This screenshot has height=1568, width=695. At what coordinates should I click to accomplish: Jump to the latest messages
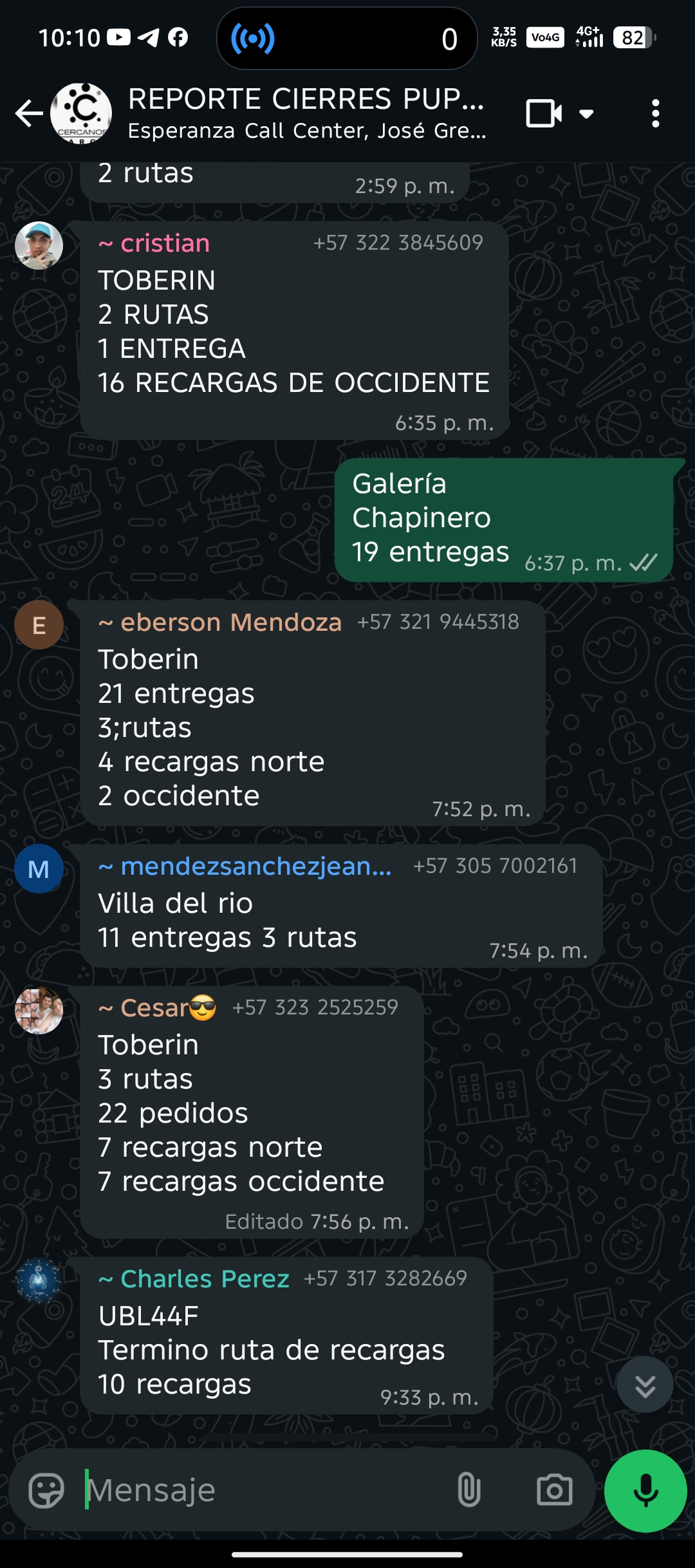click(x=645, y=1385)
